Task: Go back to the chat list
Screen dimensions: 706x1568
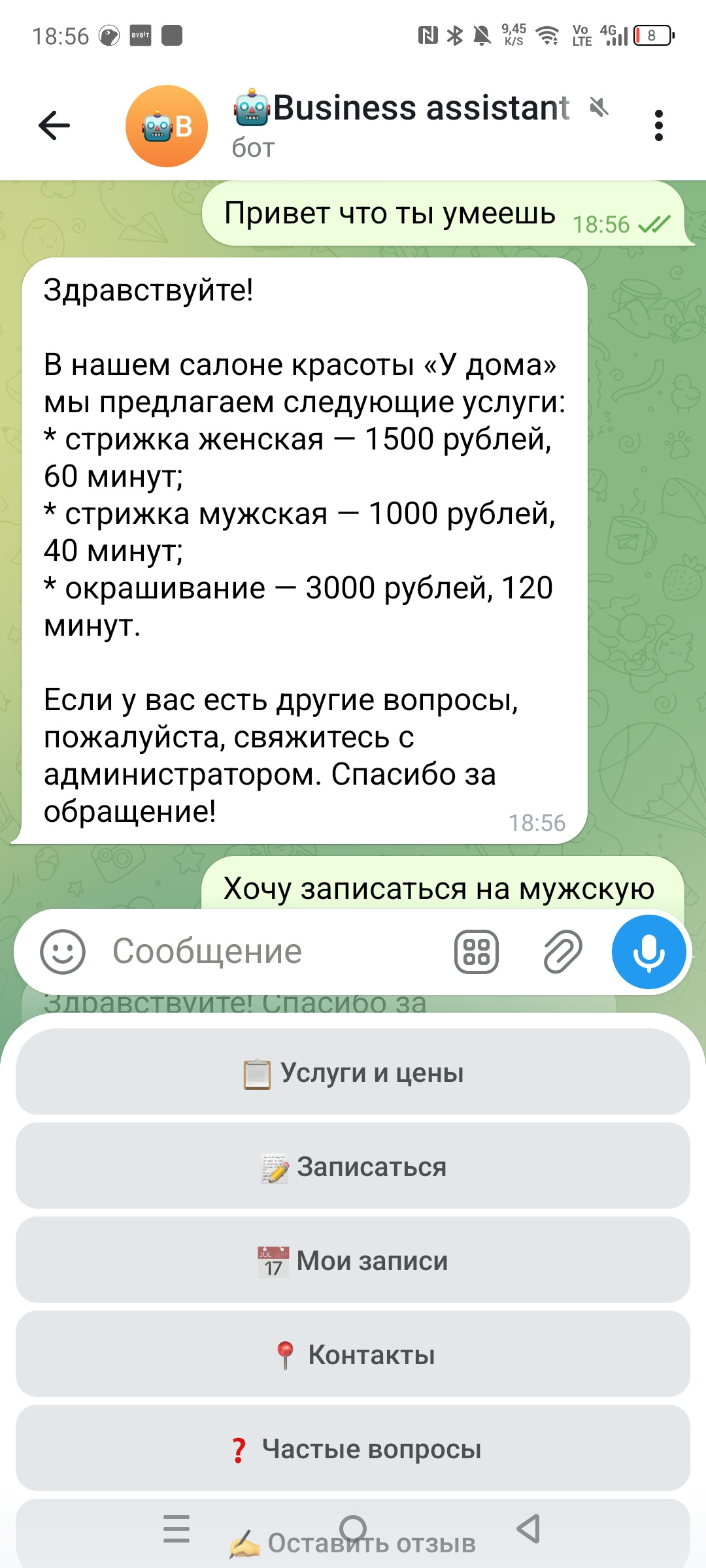Action: 54,125
